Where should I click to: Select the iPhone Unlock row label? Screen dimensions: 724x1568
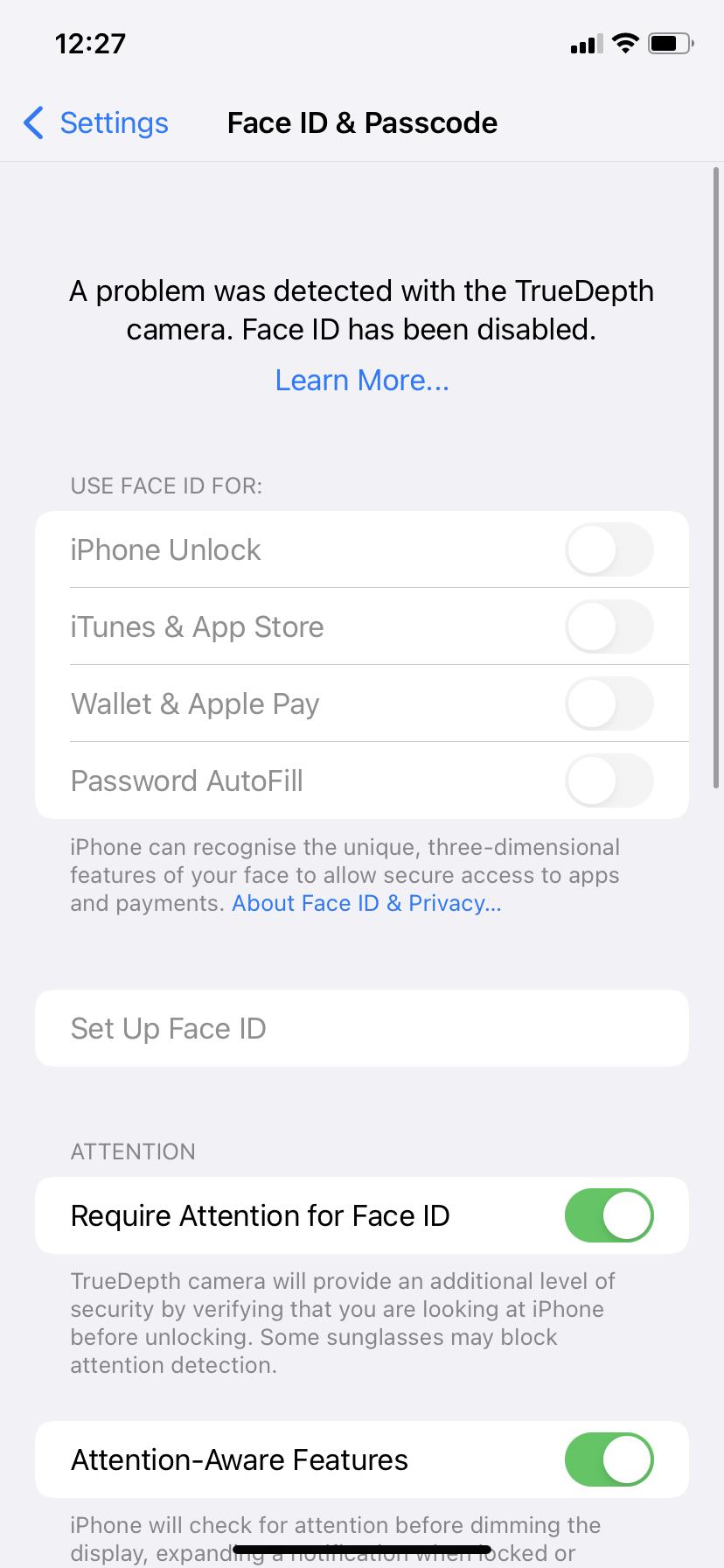pos(165,549)
